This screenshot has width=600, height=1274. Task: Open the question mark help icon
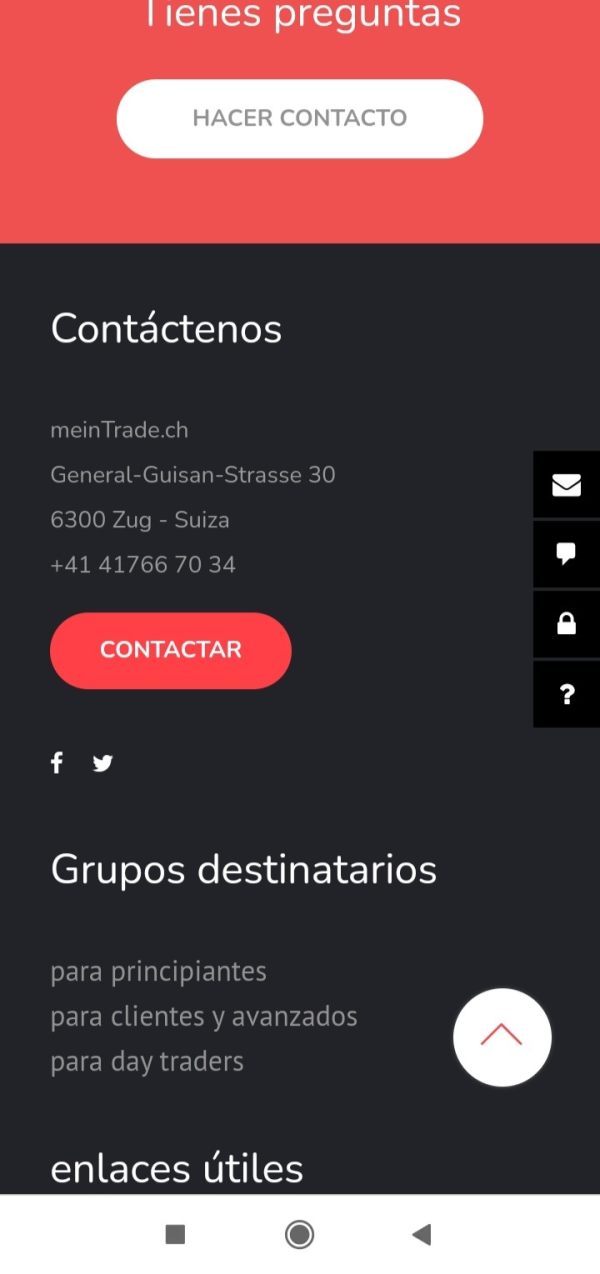tap(566, 694)
